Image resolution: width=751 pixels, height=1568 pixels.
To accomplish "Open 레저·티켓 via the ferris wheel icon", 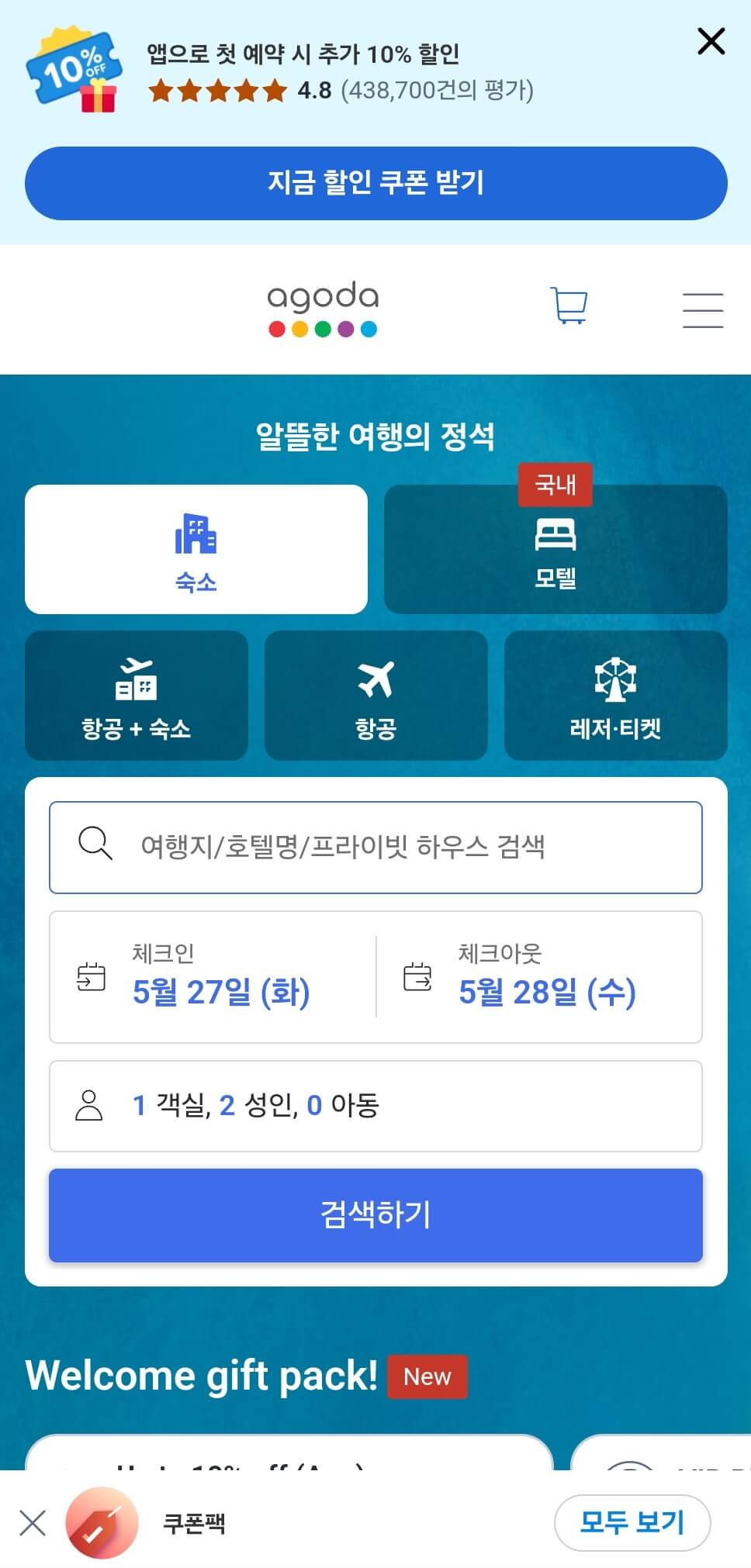I will (615, 679).
